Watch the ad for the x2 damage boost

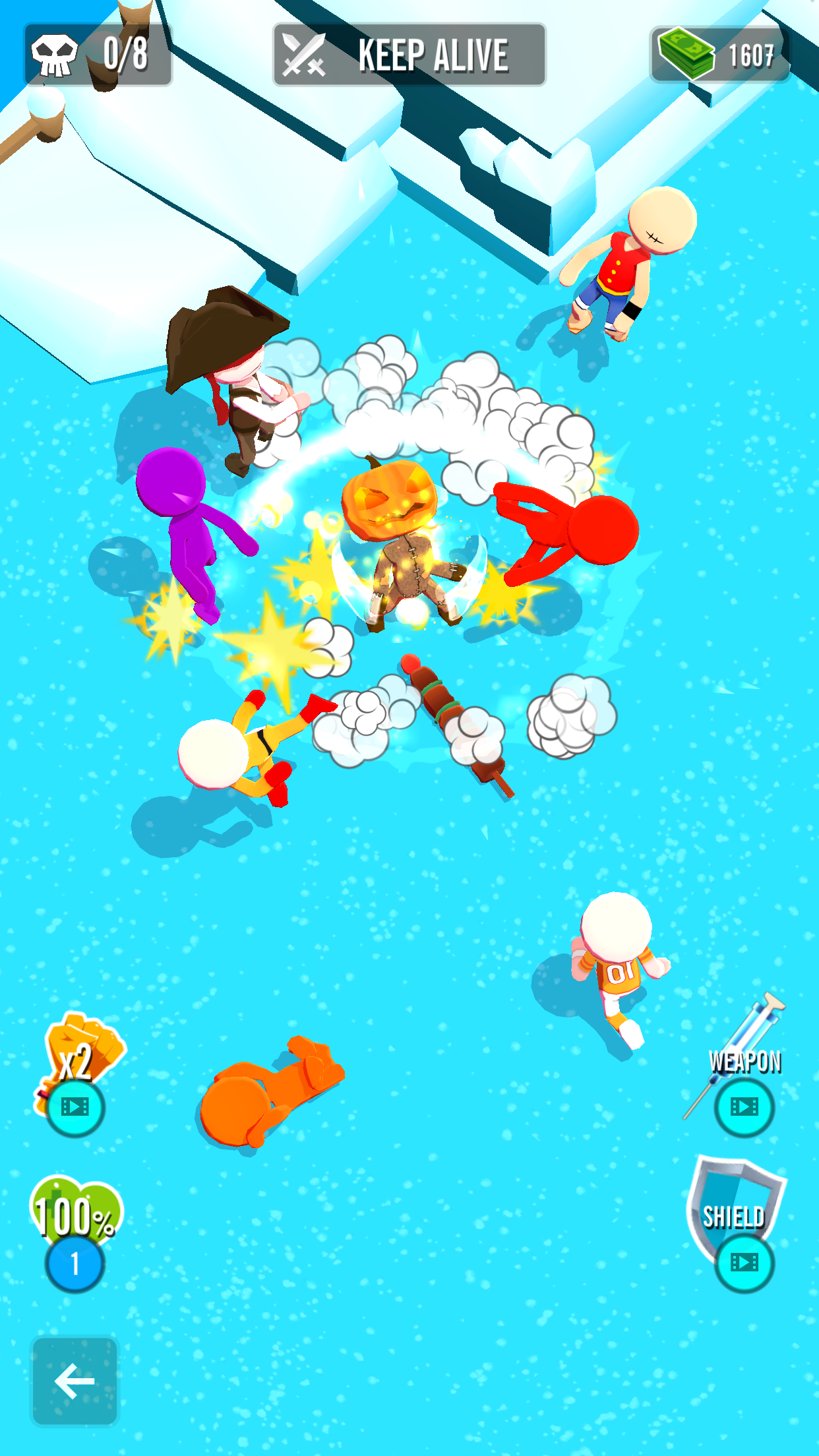tap(75, 1106)
